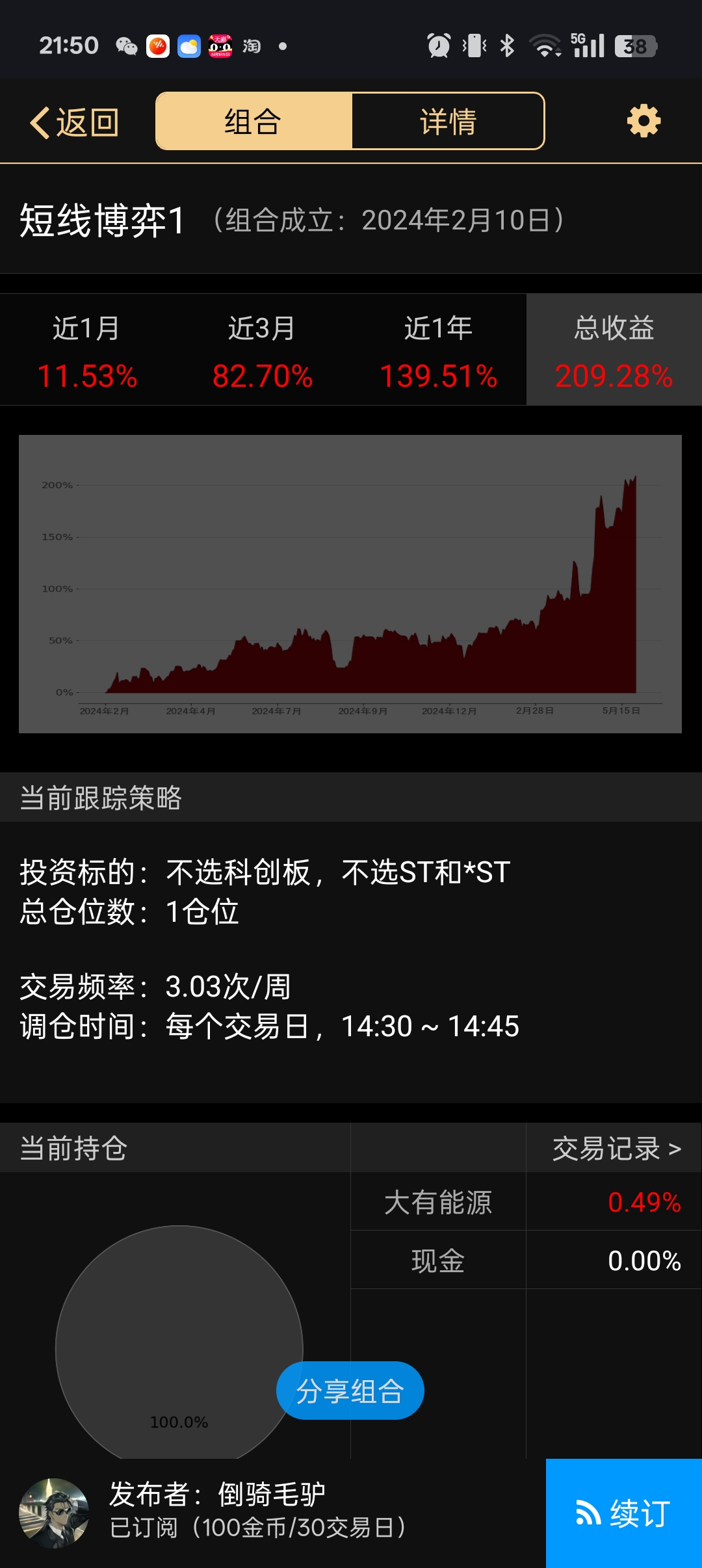Show the 近1年 return period
The image size is (702, 1568).
click(x=438, y=350)
